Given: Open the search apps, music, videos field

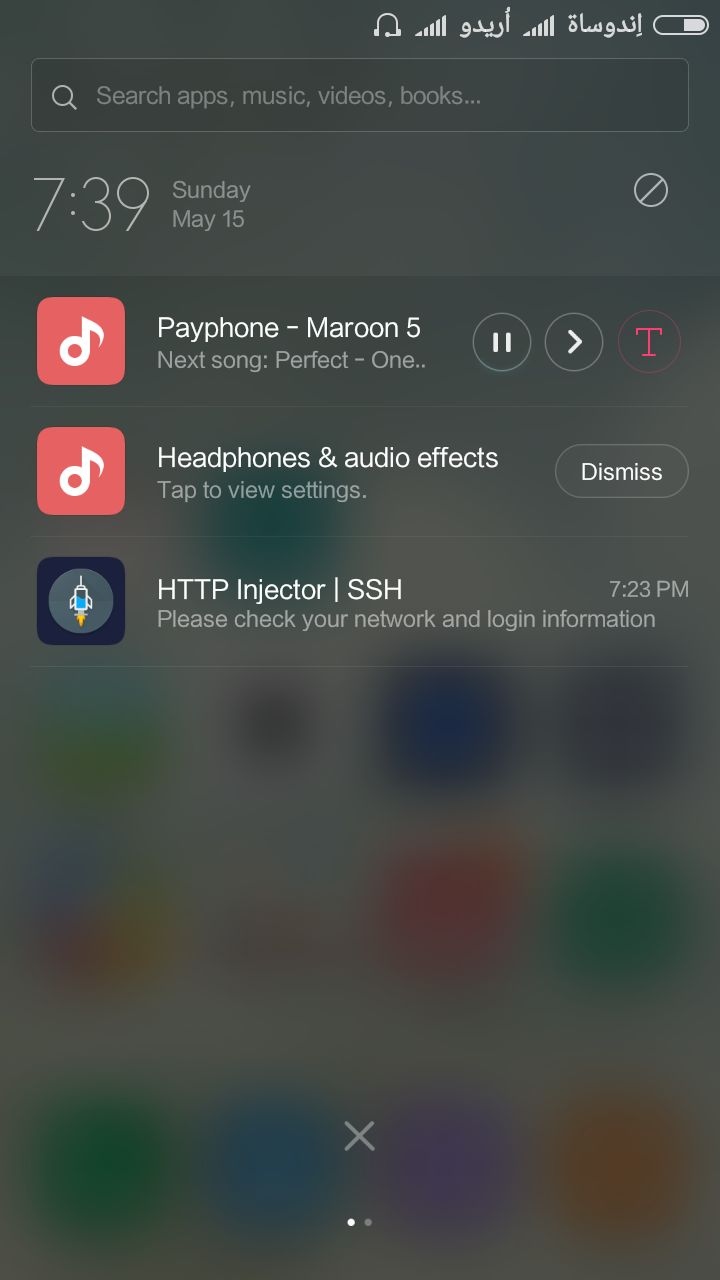Looking at the screenshot, I should tap(360, 95).
